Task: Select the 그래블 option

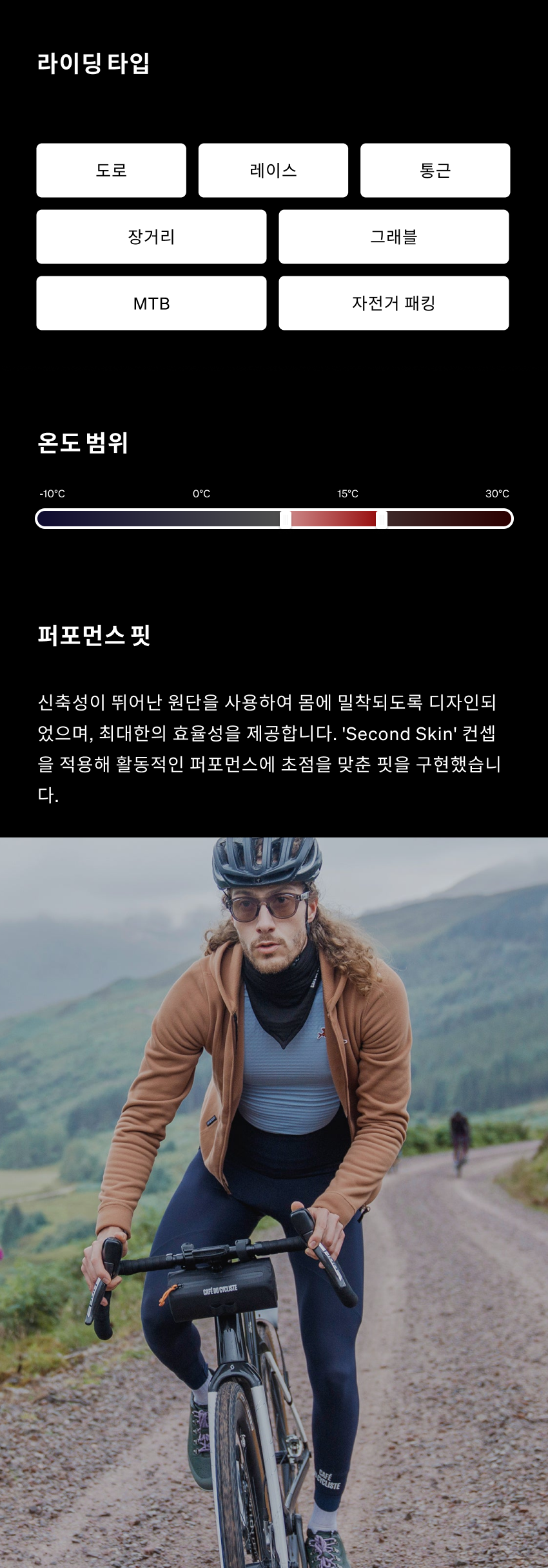Action: (x=393, y=236)
